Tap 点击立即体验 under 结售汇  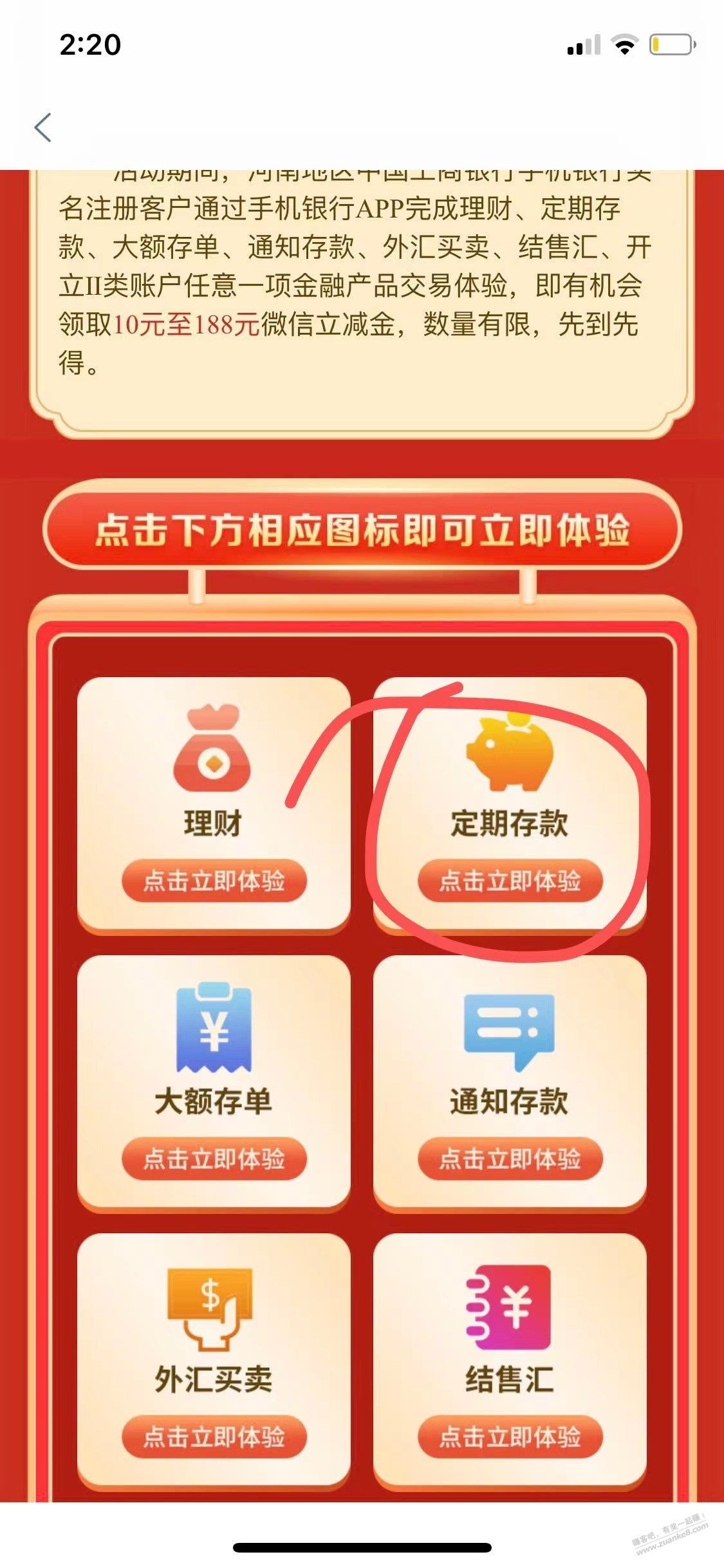(510, 1437)
